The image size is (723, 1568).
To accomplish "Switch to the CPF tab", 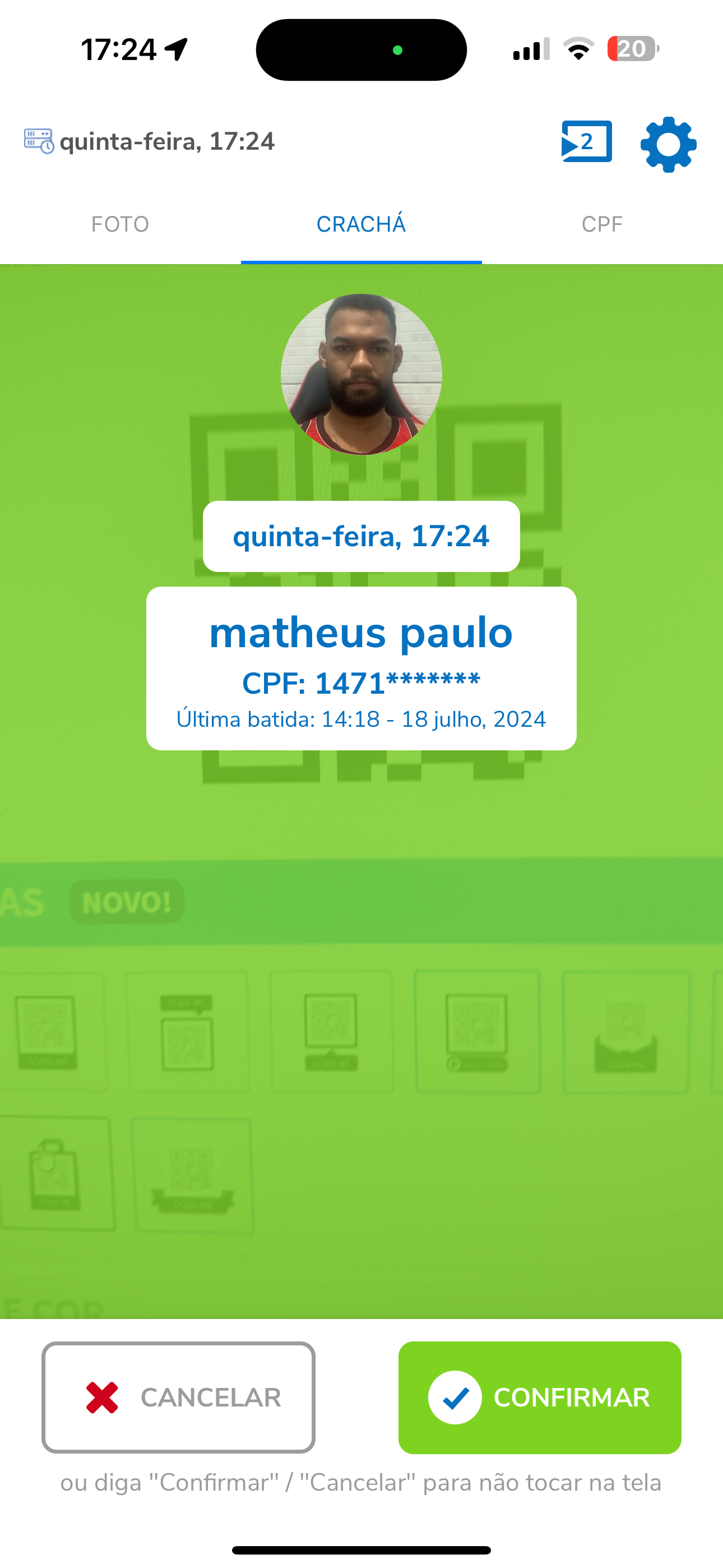I will pyautogui.click(x=602, y=225).
